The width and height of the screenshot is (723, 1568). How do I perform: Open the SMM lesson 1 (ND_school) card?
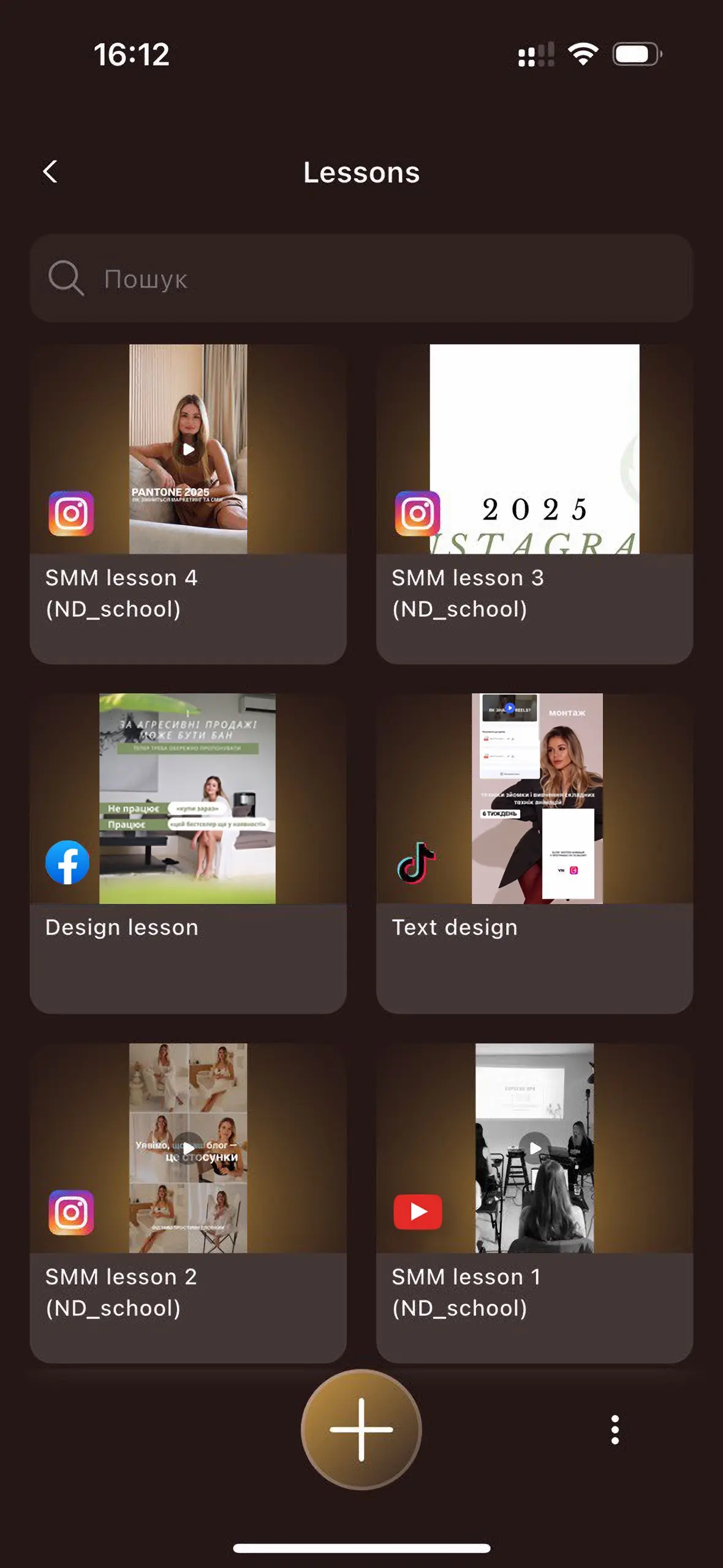pyautogui.click(x=534, y=1202)
